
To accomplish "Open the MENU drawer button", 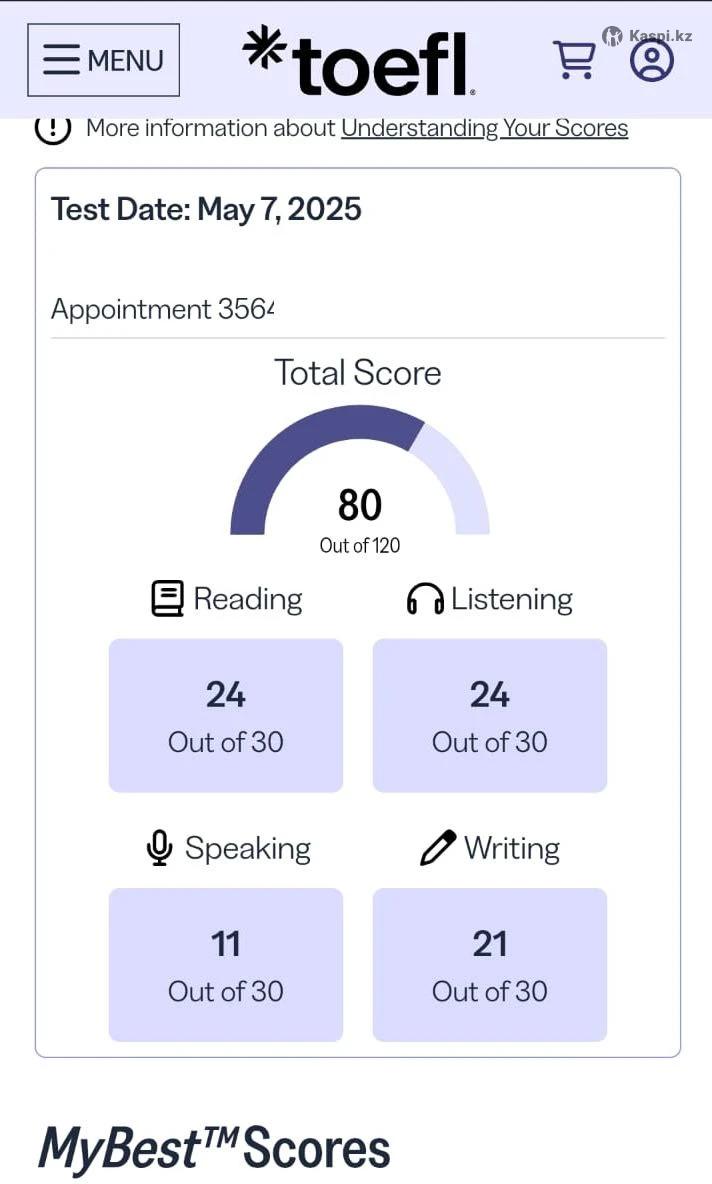I will tap(103, 60).
